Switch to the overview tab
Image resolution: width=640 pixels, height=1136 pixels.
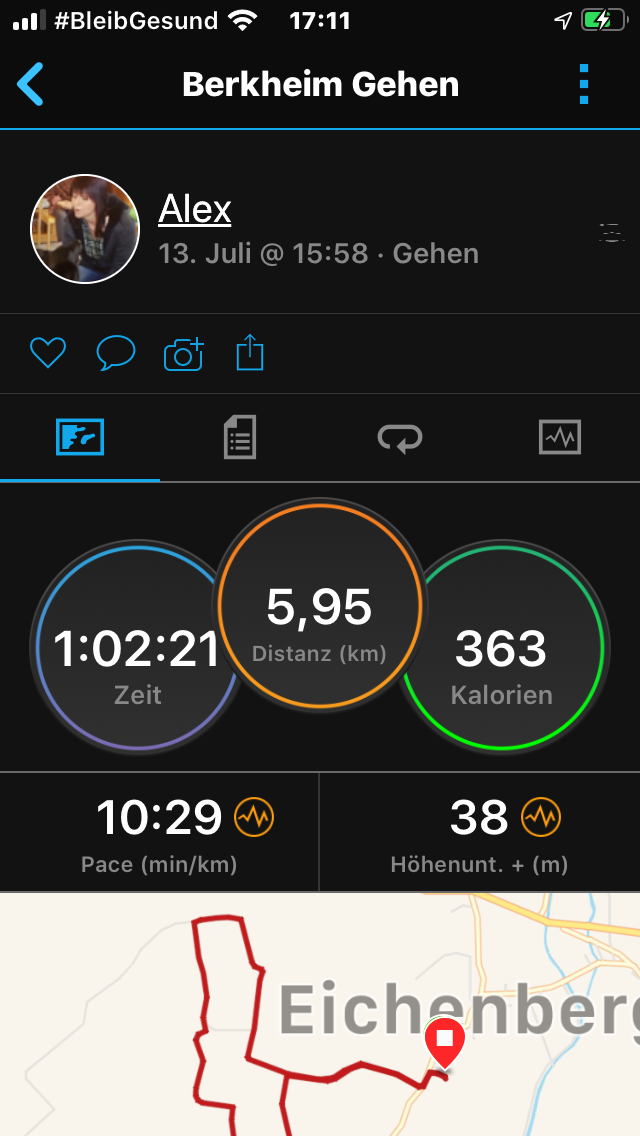80,437
